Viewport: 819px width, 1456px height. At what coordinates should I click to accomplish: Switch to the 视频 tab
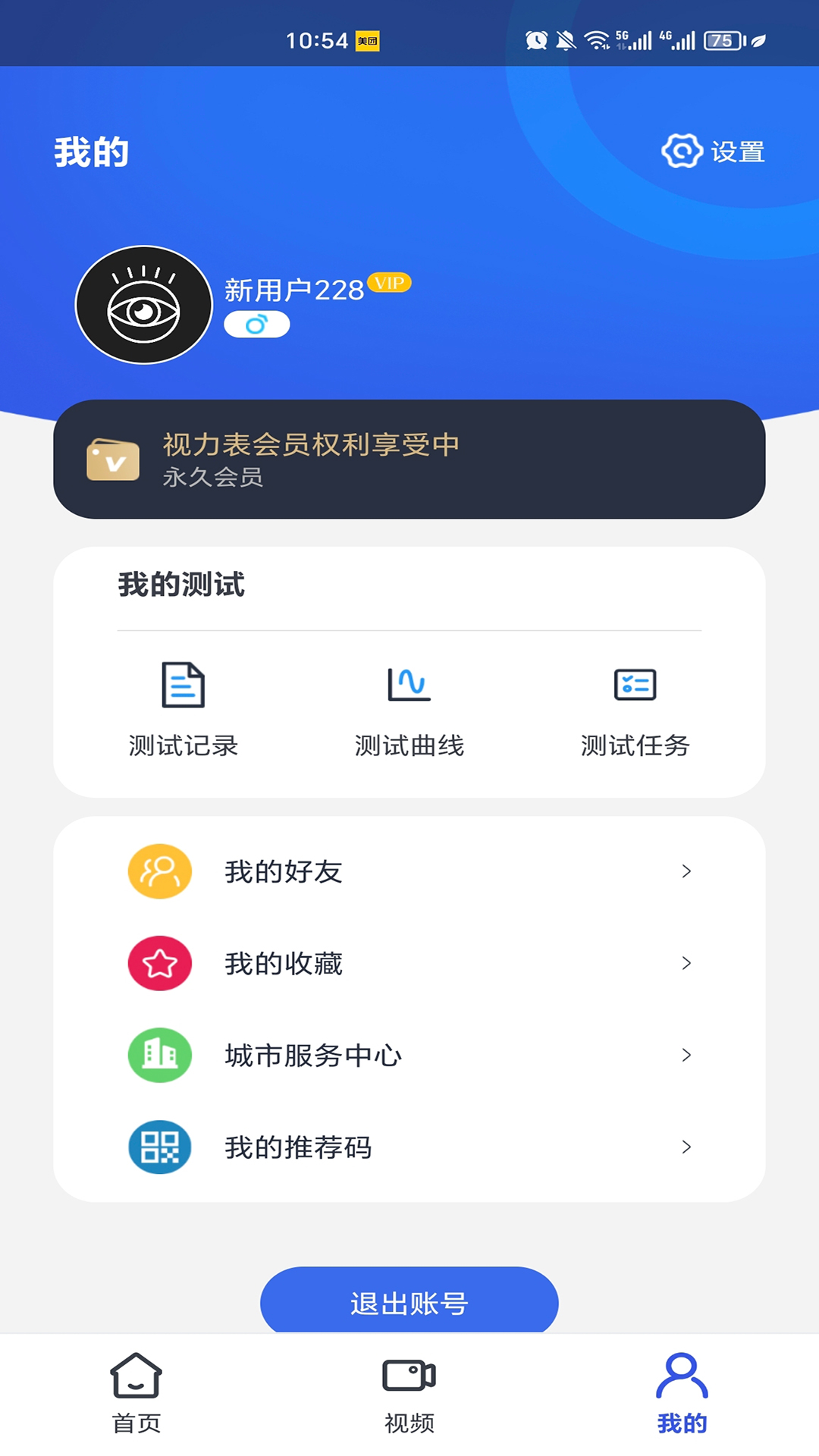(x=409, y=1394)
